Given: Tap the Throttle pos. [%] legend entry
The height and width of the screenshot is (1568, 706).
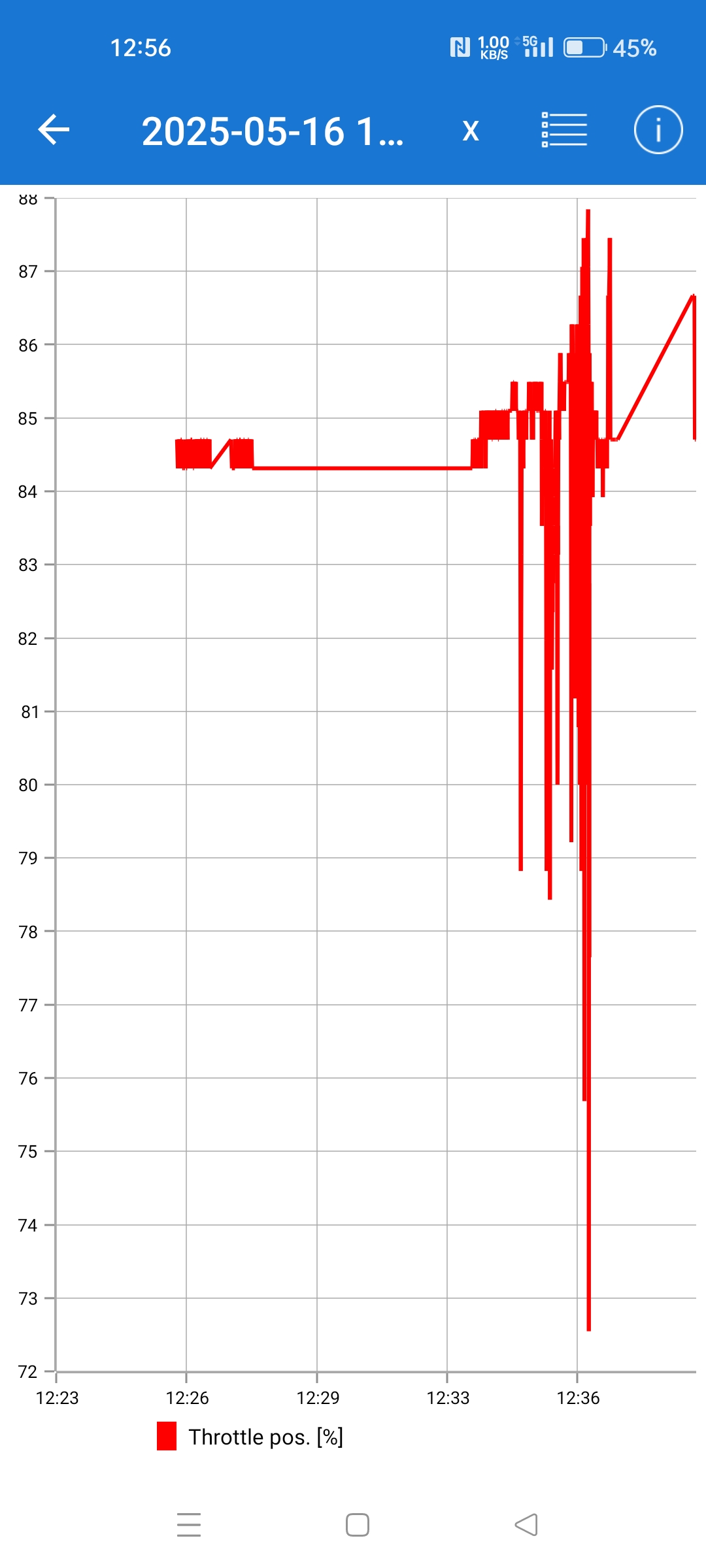Looking at the screenshot, I should [x=250, y=1437].
